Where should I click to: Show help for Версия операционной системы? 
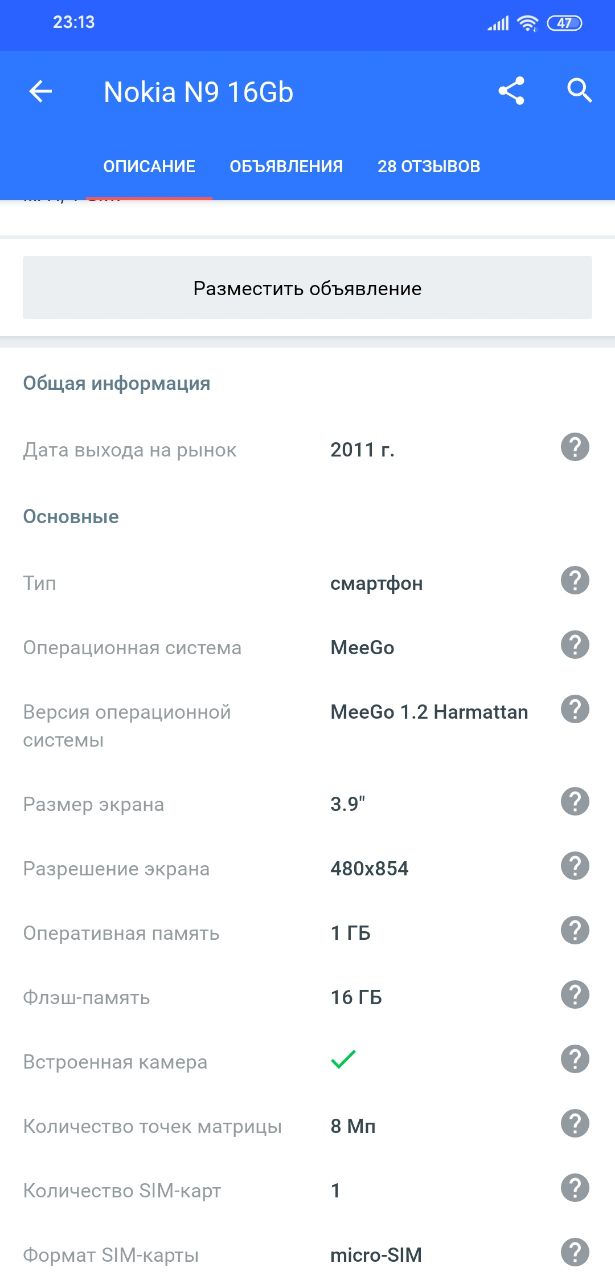coord(575,709)
